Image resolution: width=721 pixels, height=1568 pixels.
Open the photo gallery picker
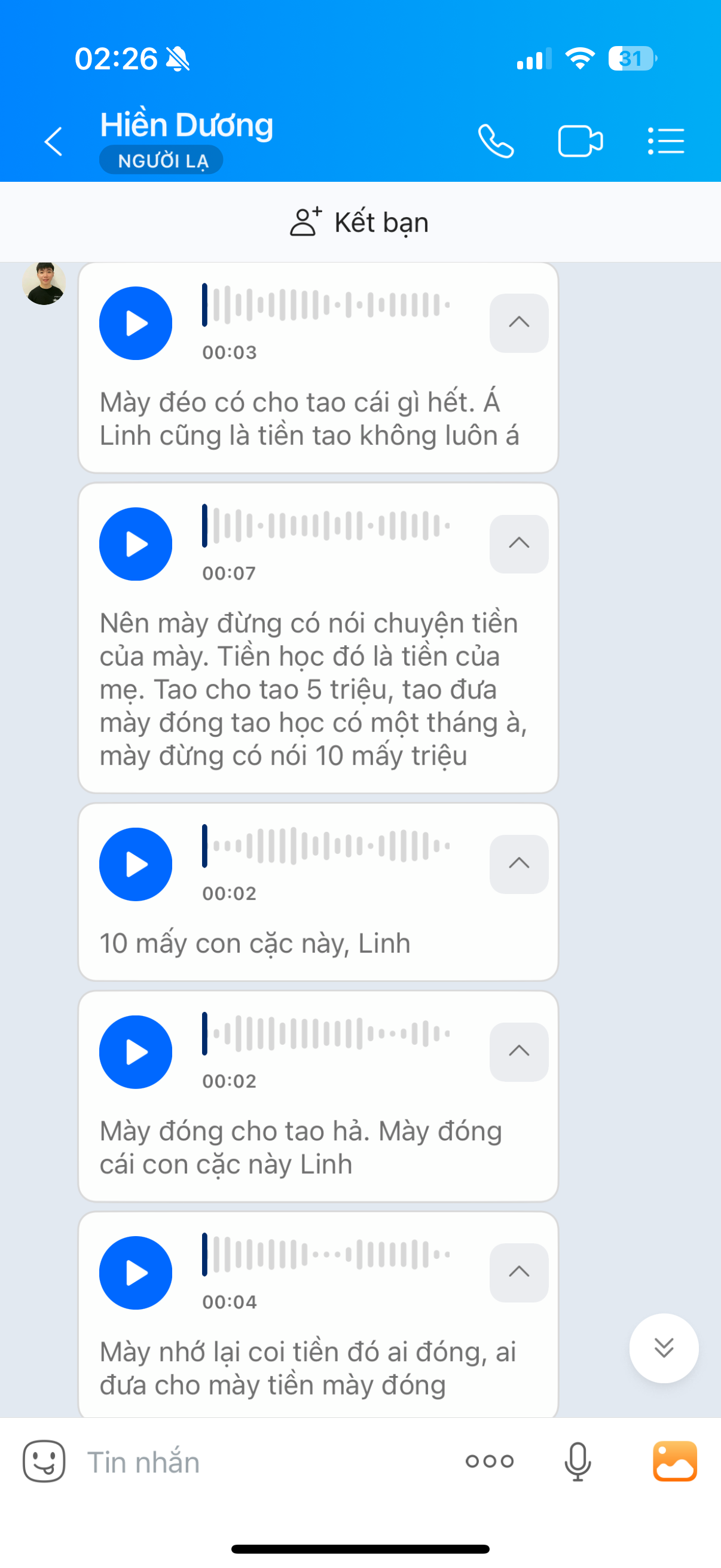click(675, 1462)
